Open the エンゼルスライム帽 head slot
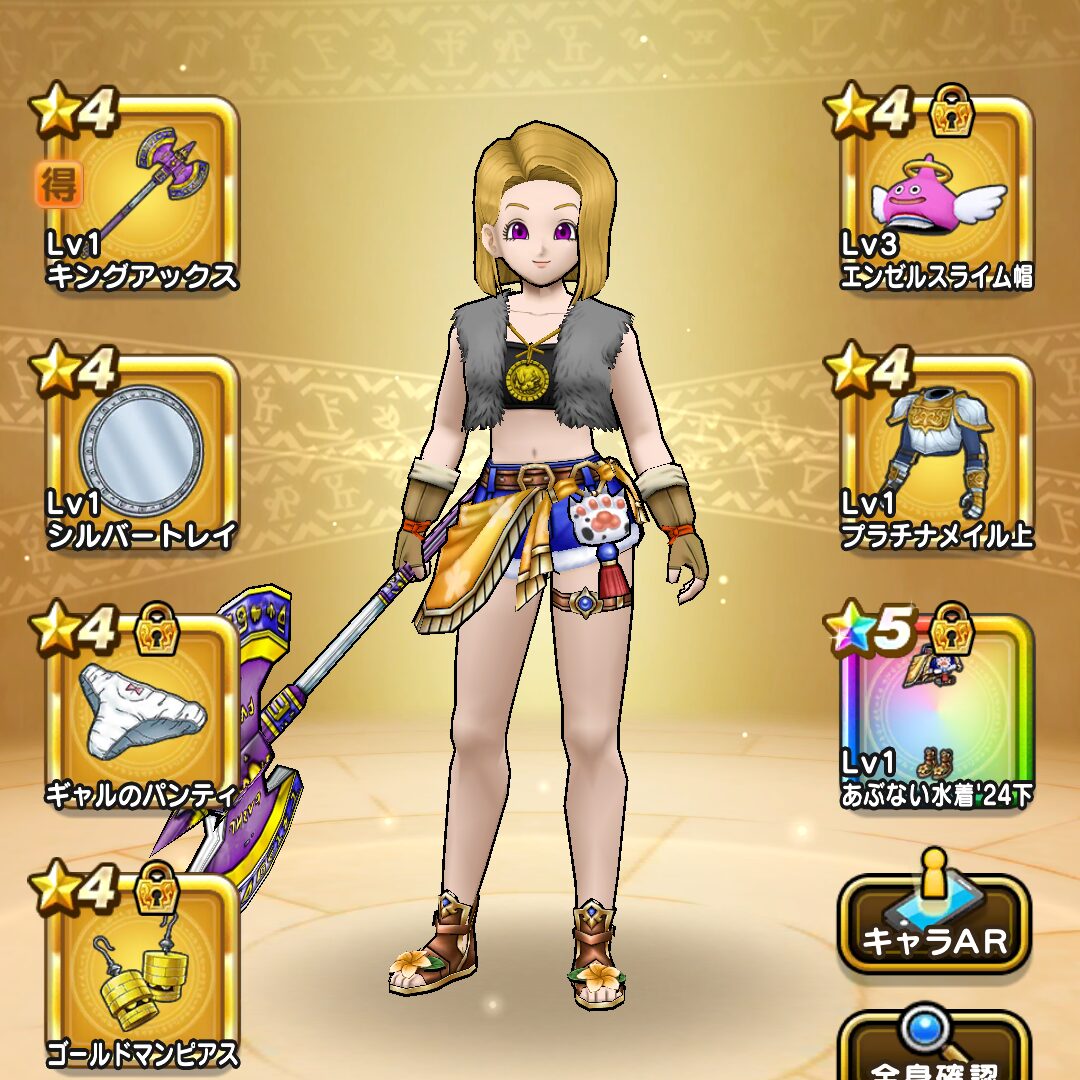 (936, 195)
